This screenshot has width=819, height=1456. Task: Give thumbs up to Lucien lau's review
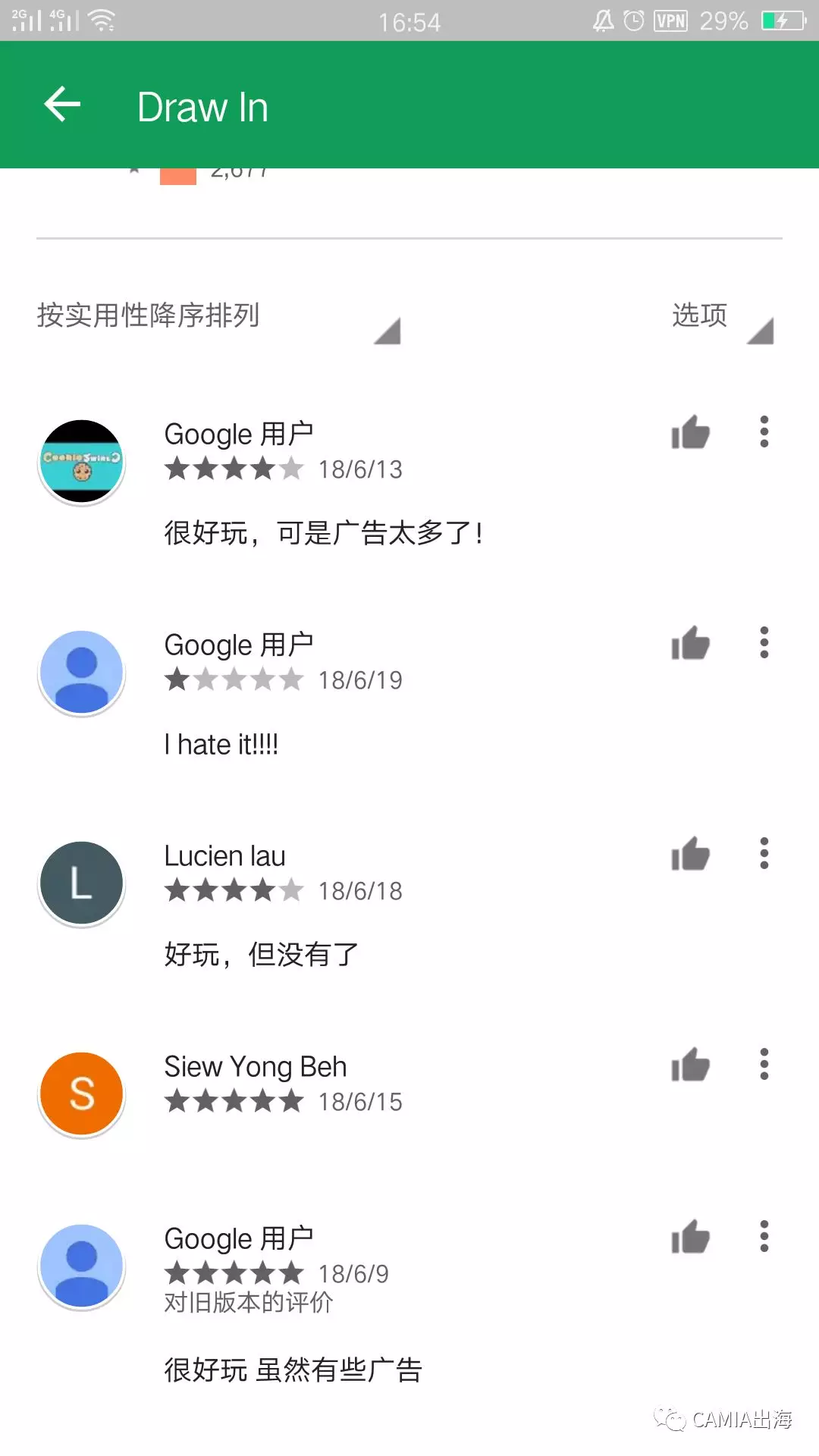tap(690, 855)
